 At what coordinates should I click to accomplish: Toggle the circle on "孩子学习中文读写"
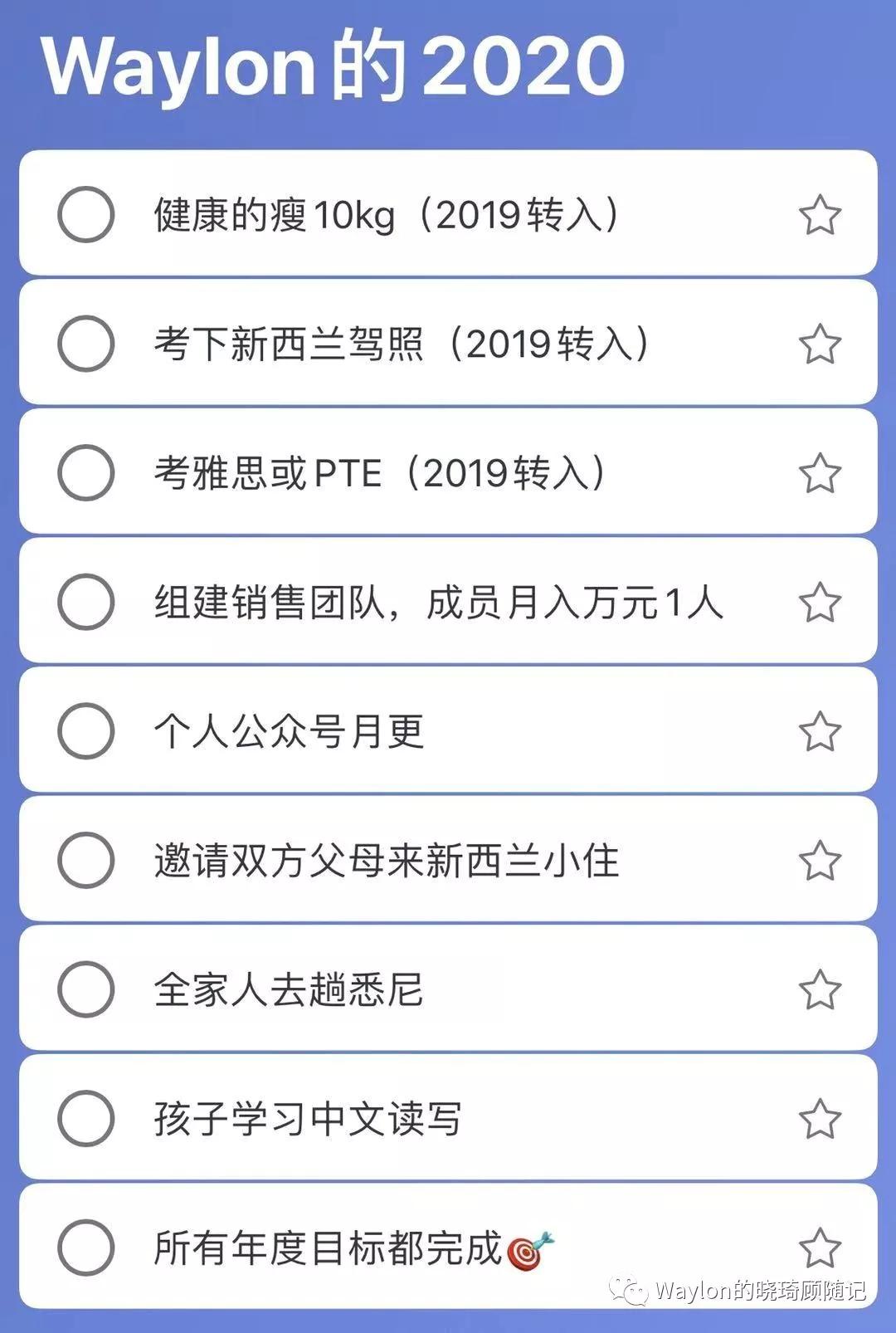86,1116
